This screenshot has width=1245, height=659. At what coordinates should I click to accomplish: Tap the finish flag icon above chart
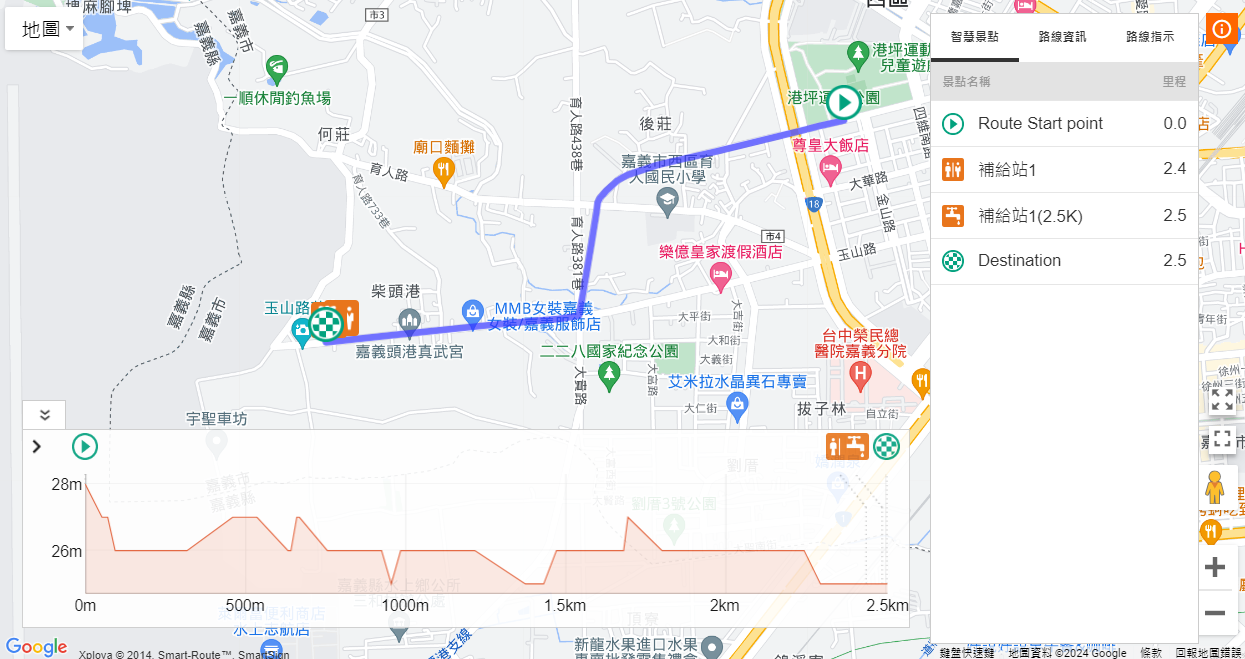886,446
